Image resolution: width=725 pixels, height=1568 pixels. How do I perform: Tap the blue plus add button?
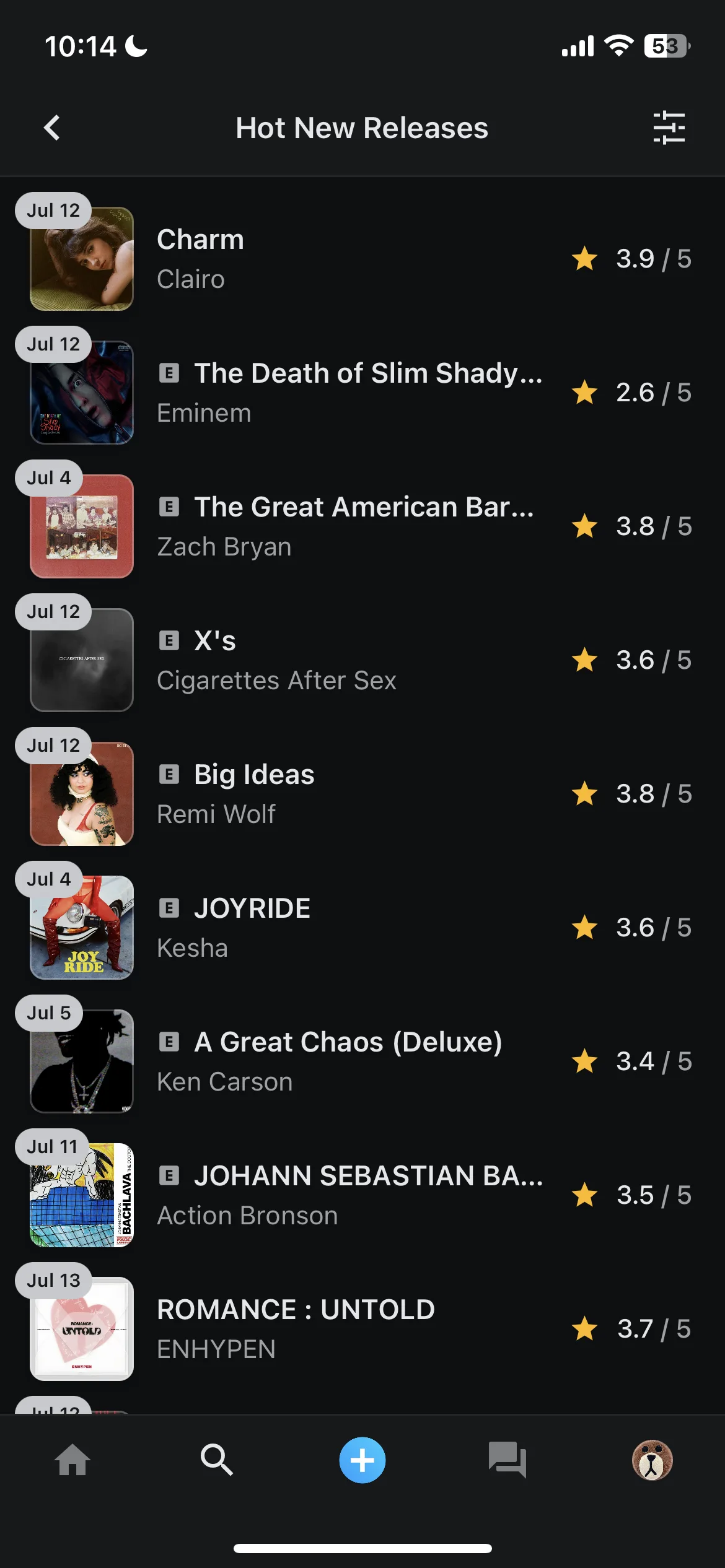click(362, 1460)
